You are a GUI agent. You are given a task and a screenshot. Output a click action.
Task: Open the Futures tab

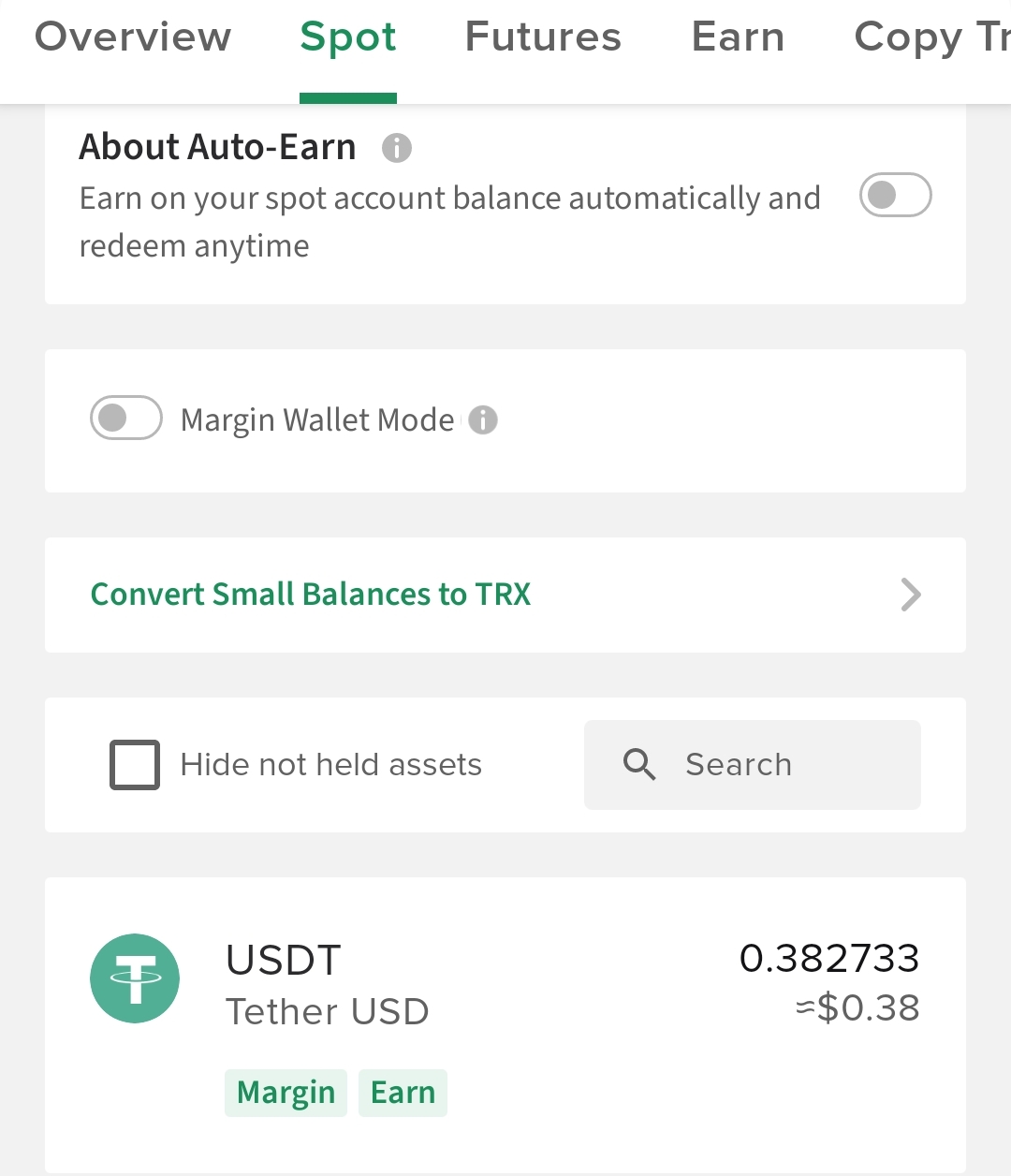(x=543, y=37)
